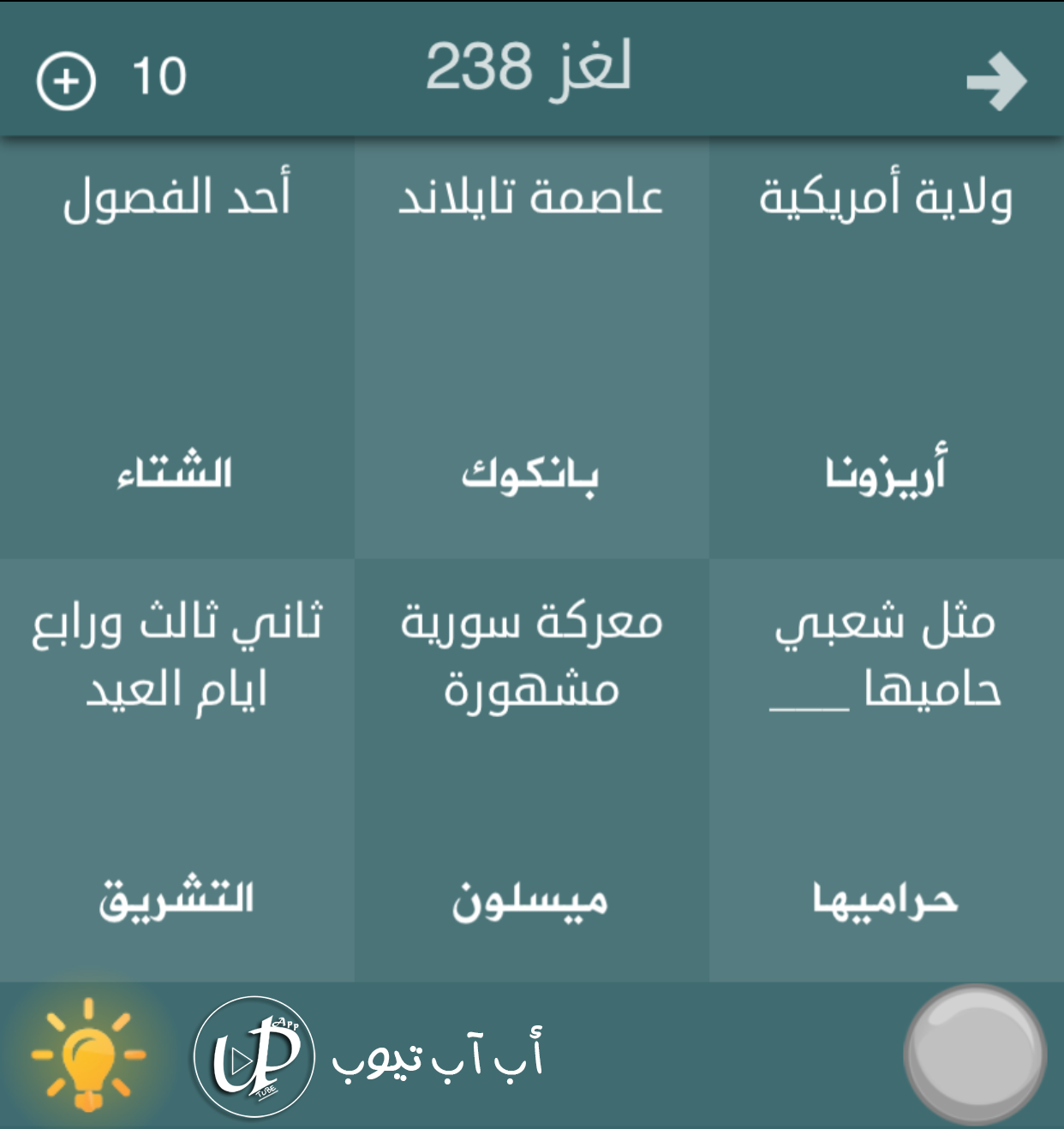Tap the plus icon to add coins
The image size is (1064, 1129).
66,81
